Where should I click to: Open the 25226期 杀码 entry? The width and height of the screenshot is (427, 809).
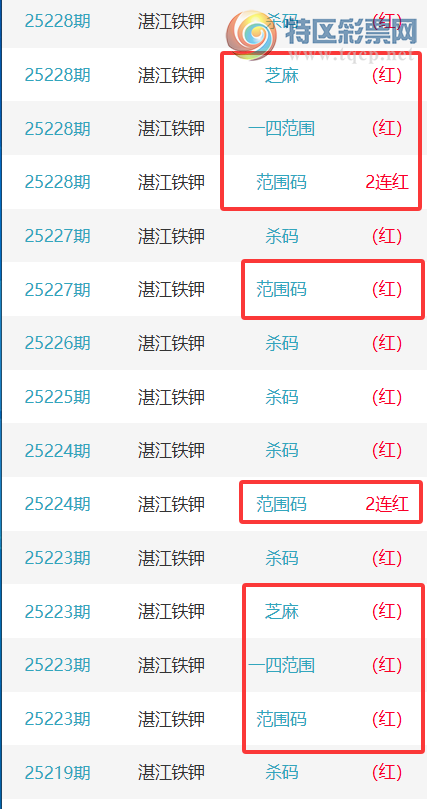214,343
